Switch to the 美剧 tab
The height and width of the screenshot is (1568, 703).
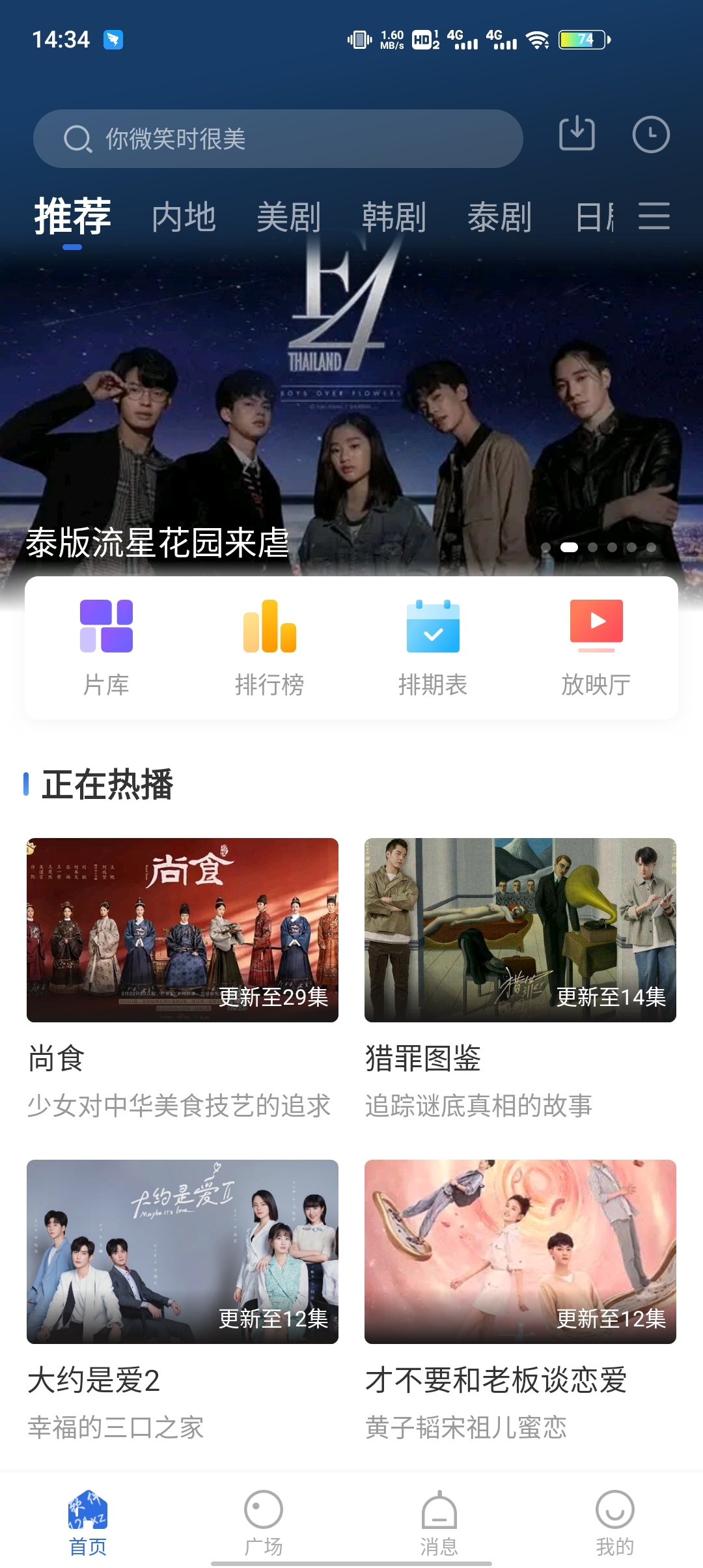288,217
